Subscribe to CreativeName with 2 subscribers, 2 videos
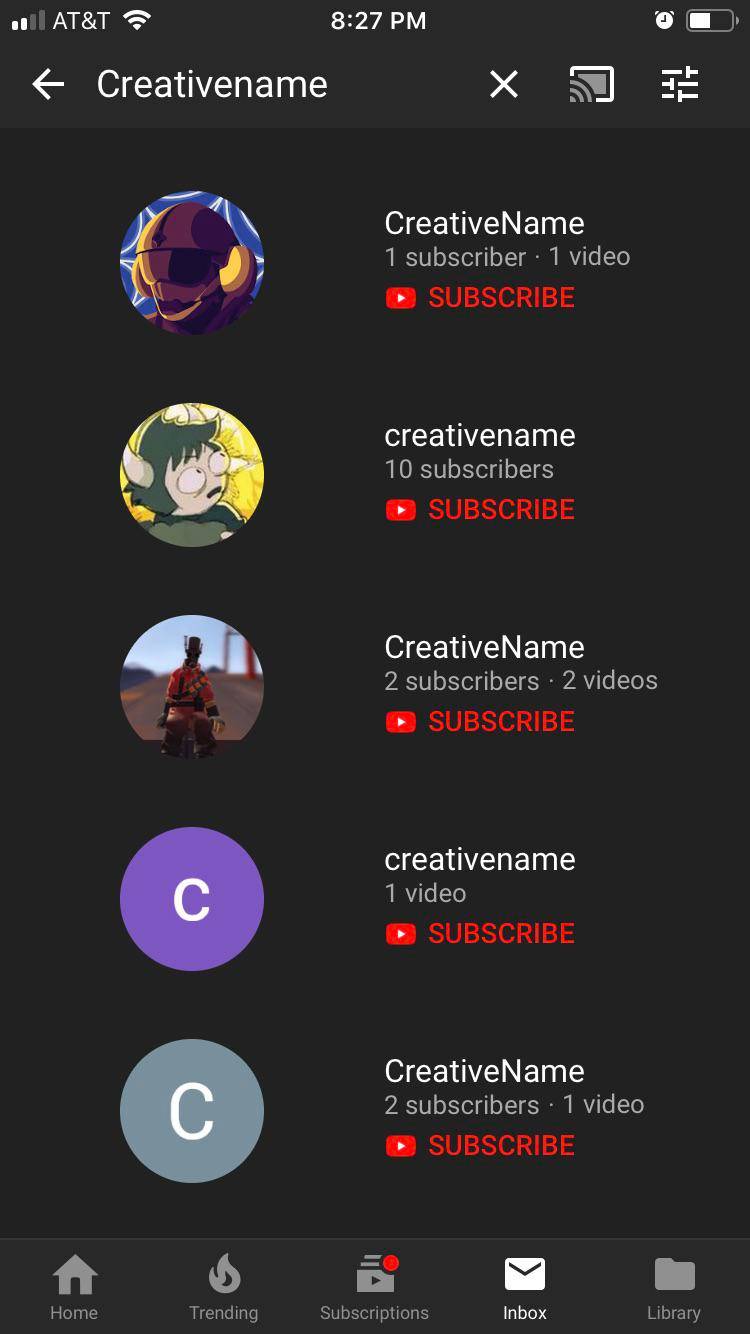750x1334 pixels. click(481, 722)
